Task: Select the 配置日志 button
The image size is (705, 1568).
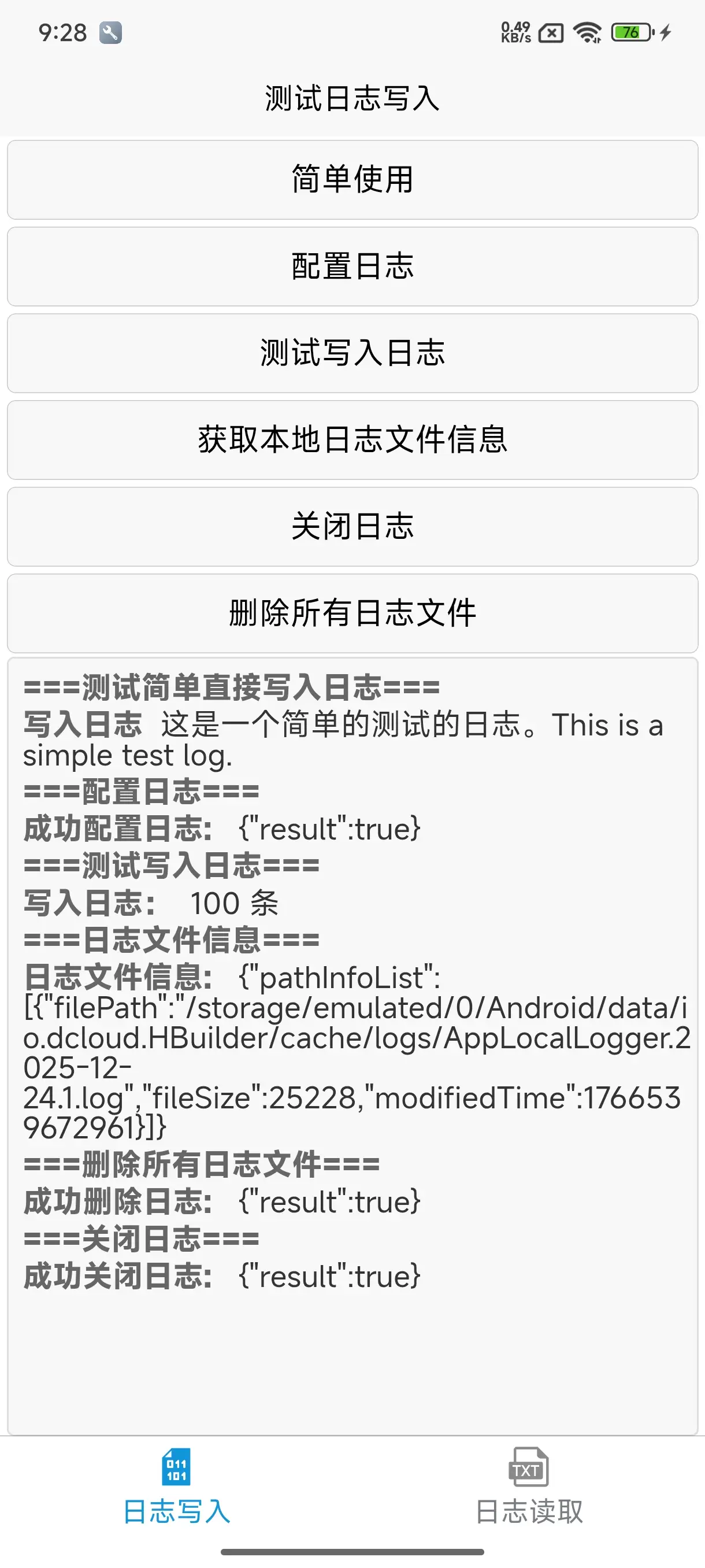Action: (x=352, y=266)
